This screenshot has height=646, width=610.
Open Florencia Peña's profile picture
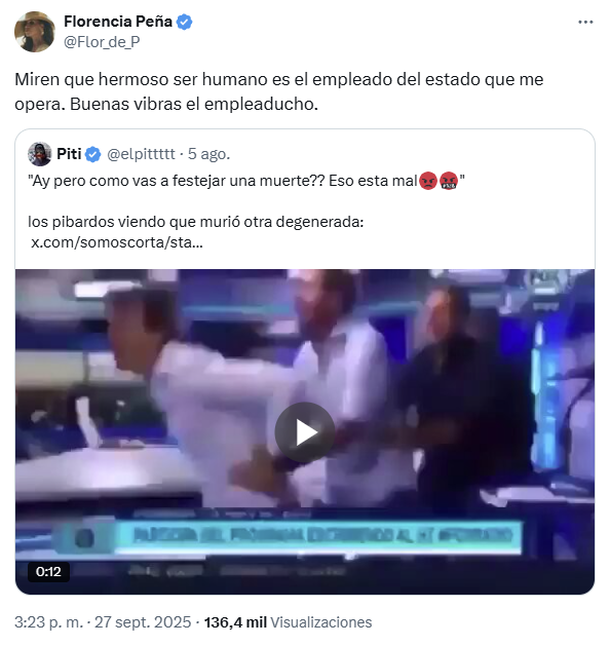coord(34,31)
